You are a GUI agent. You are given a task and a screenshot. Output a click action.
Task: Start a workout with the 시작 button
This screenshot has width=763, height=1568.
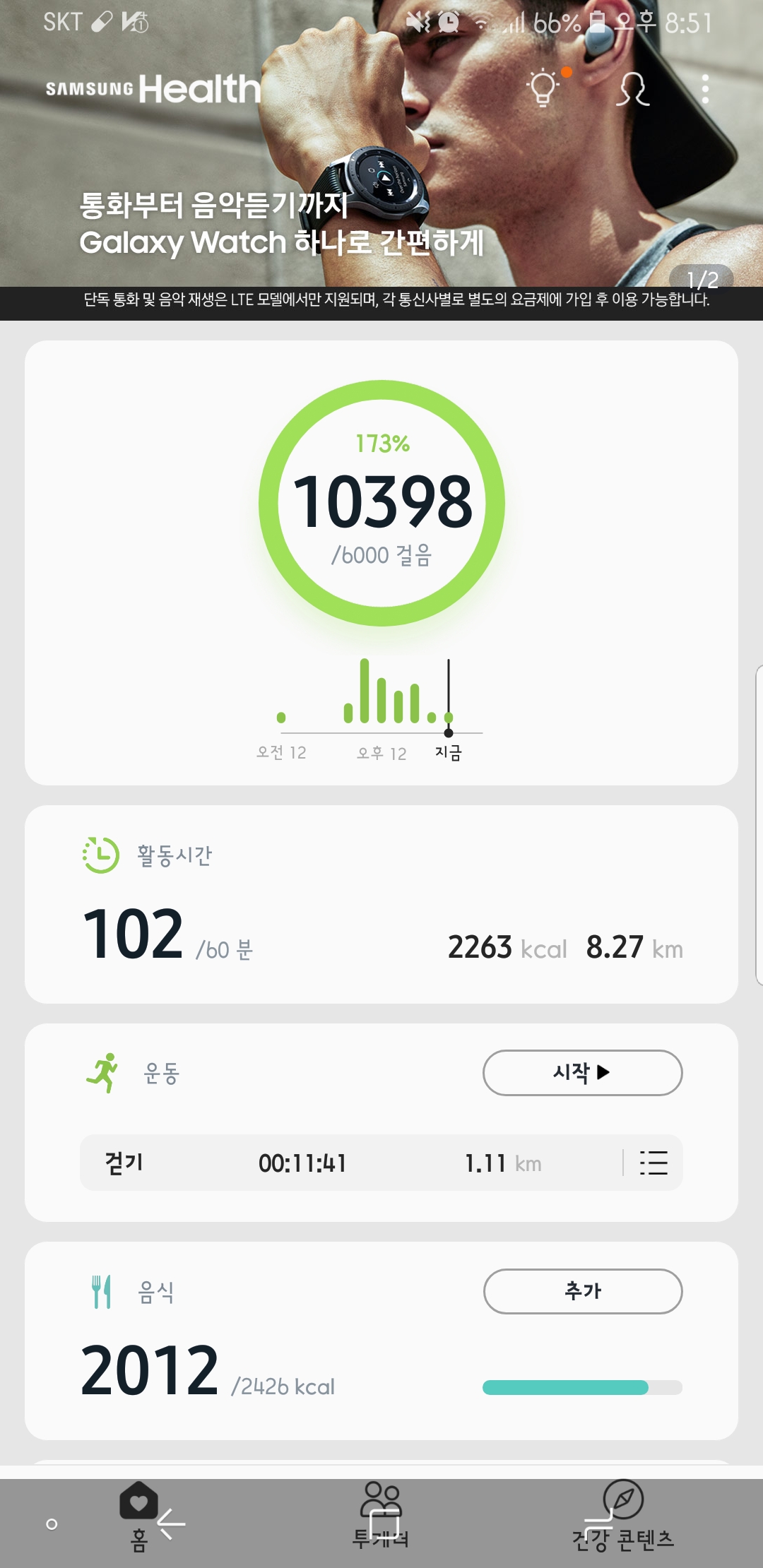(x=582, y=1073)
